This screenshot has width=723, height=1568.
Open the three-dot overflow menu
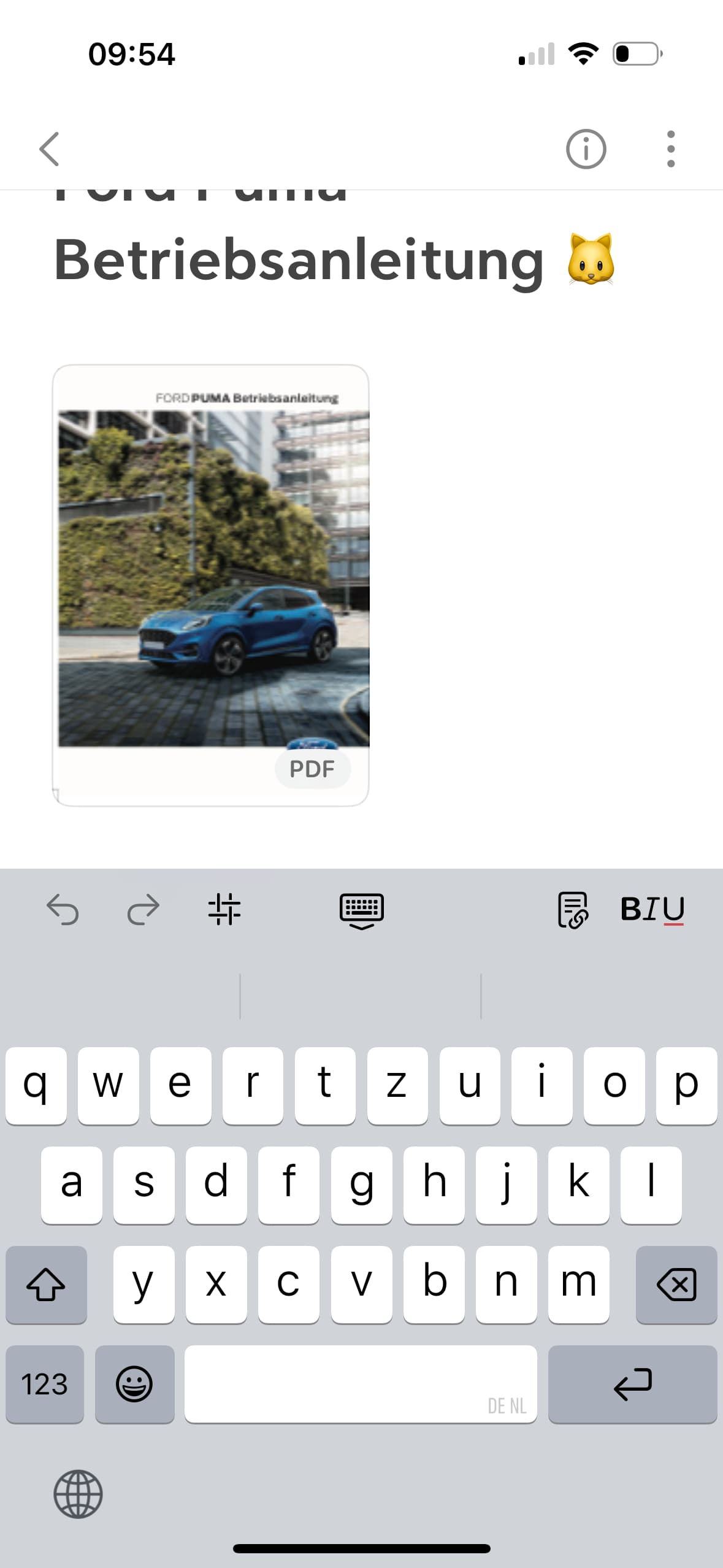[x=670, y=149]
